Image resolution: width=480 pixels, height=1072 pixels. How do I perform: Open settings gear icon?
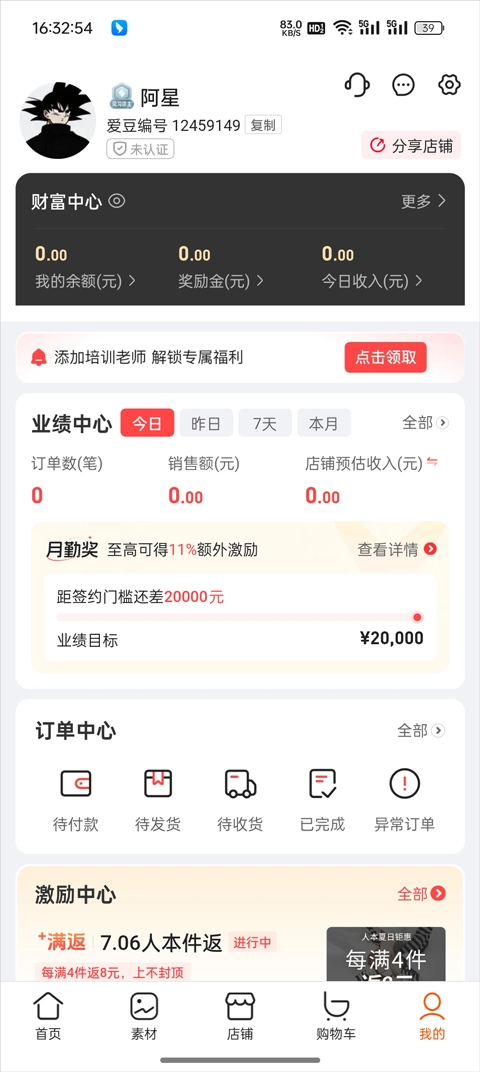[449, 85]
